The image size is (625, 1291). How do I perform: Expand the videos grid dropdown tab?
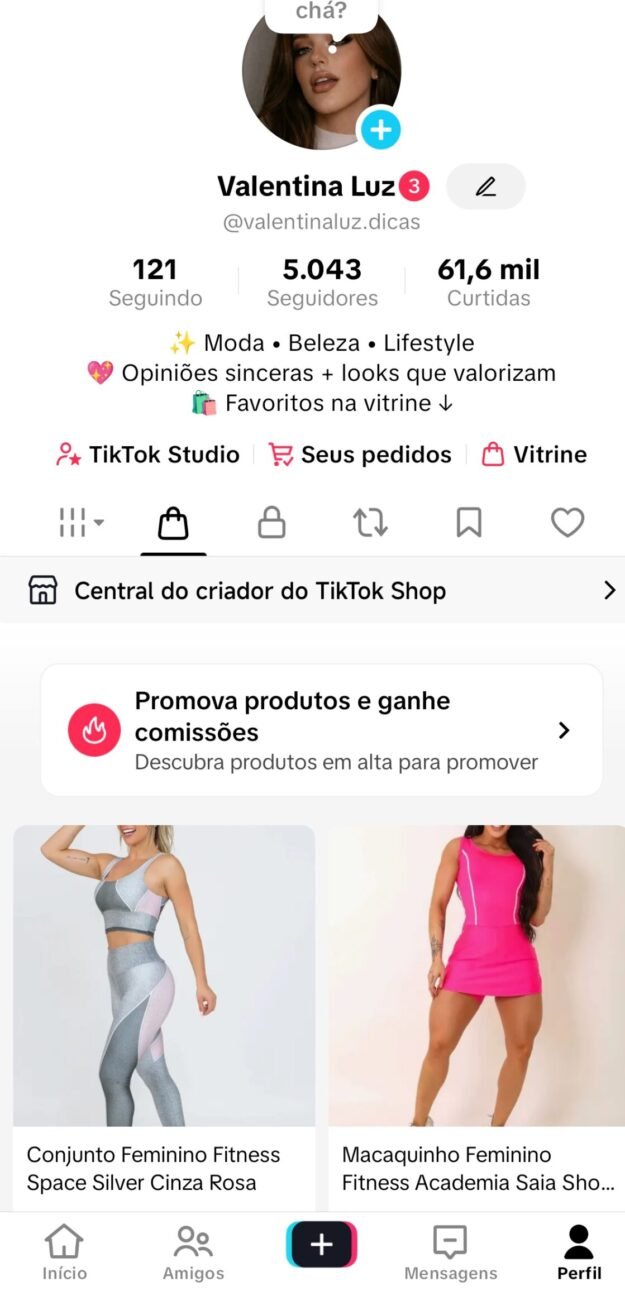(81, 522)
